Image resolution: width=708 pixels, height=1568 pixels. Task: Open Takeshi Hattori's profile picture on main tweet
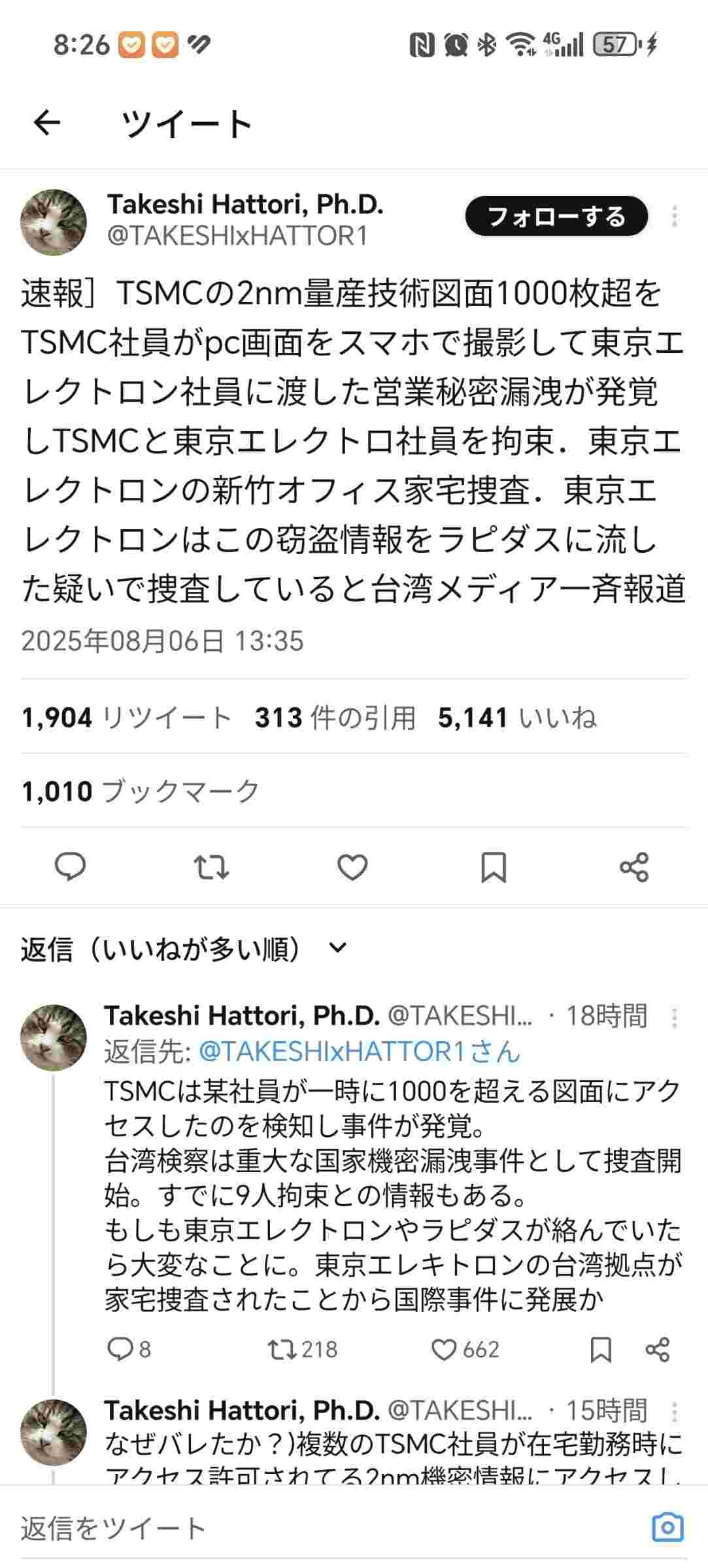pos(54,222)
